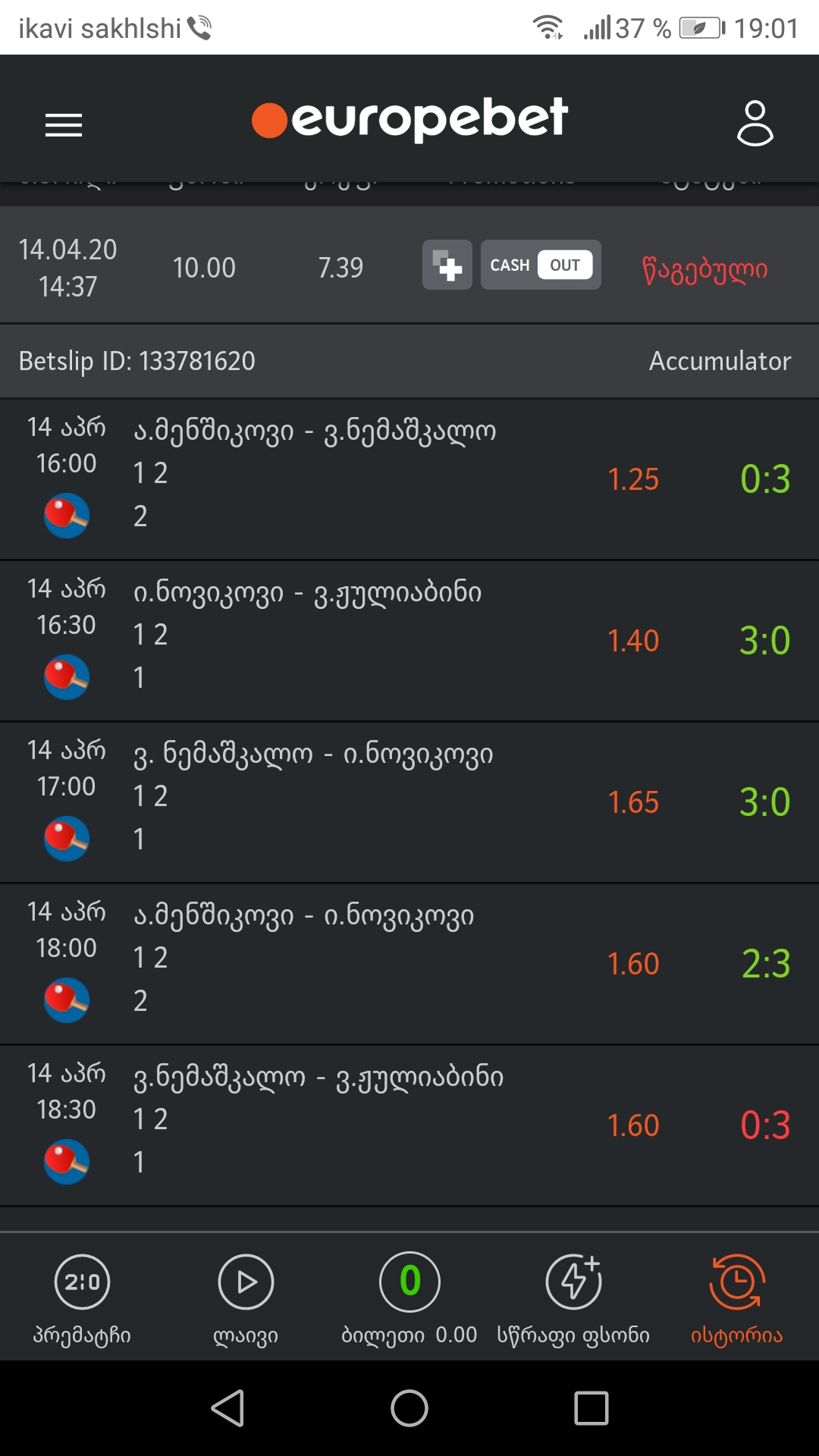This screenshot has height=1456, width=819.
Task: Open the ისტორია tab
Action: (x=736, y=1298)
